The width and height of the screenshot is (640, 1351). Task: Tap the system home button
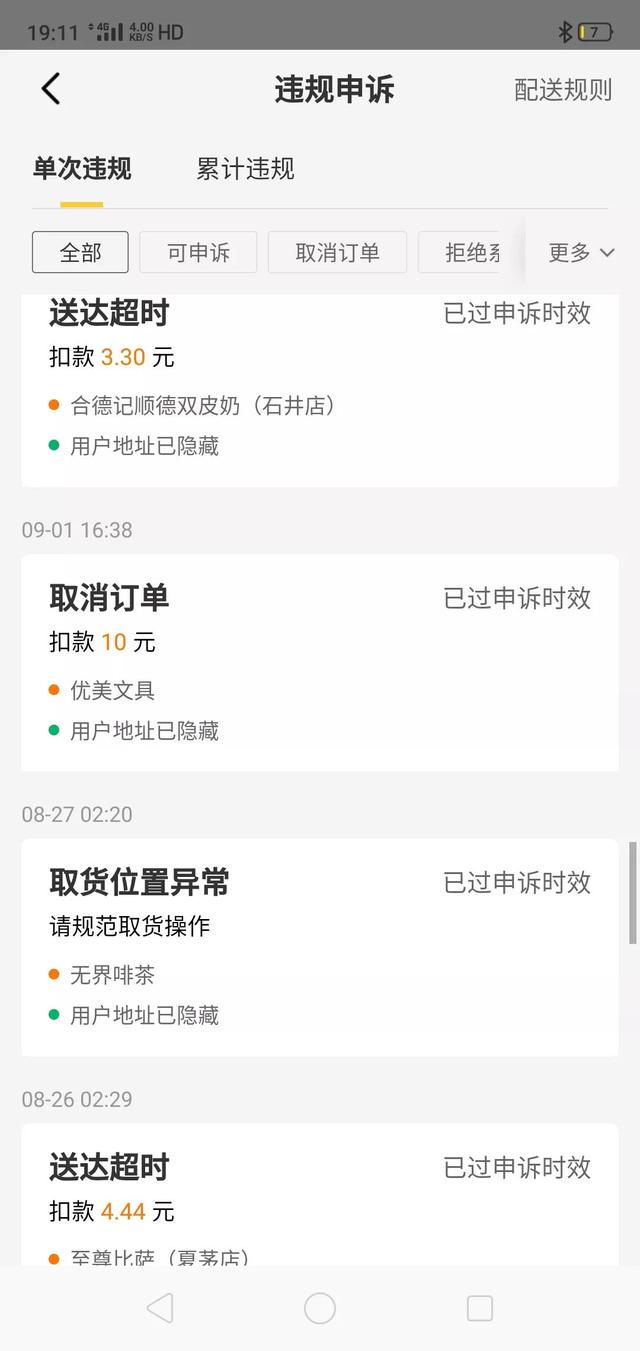[x=320, y=1308]
